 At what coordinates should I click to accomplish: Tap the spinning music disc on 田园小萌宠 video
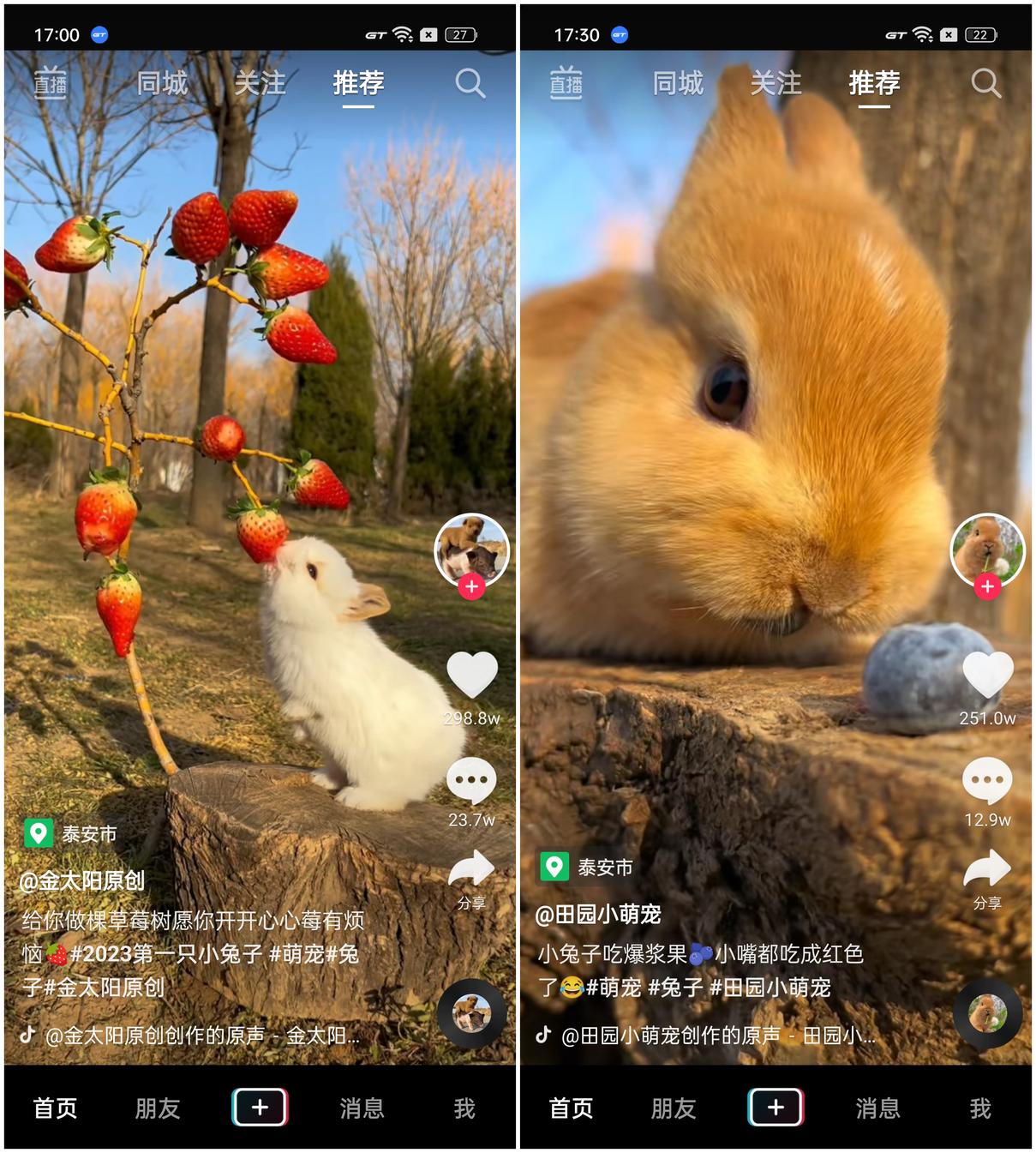(x=987, y=1014)
